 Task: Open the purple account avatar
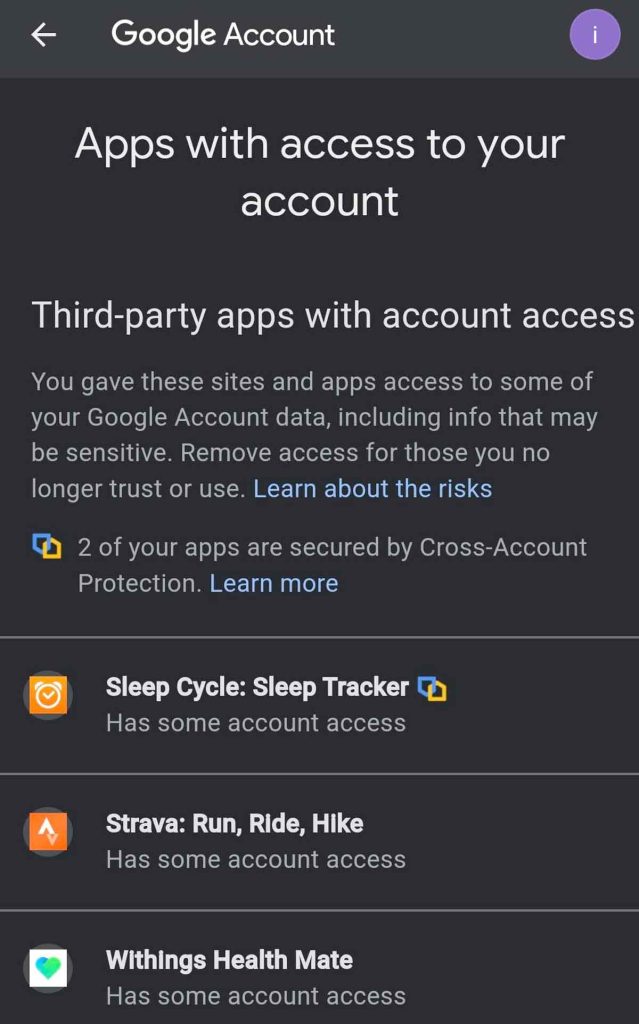coord(594,35)
